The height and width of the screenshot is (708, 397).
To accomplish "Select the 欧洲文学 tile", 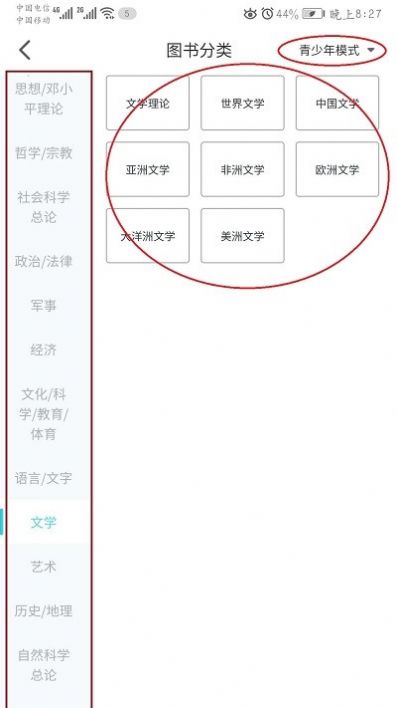I will (x=337, y=169).
